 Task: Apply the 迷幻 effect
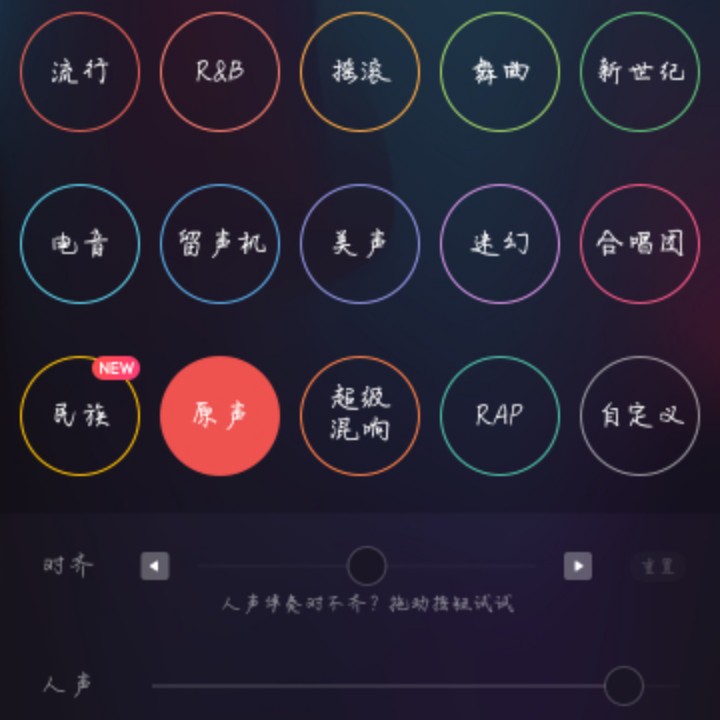pyautogui.click(x=500, y=244)
